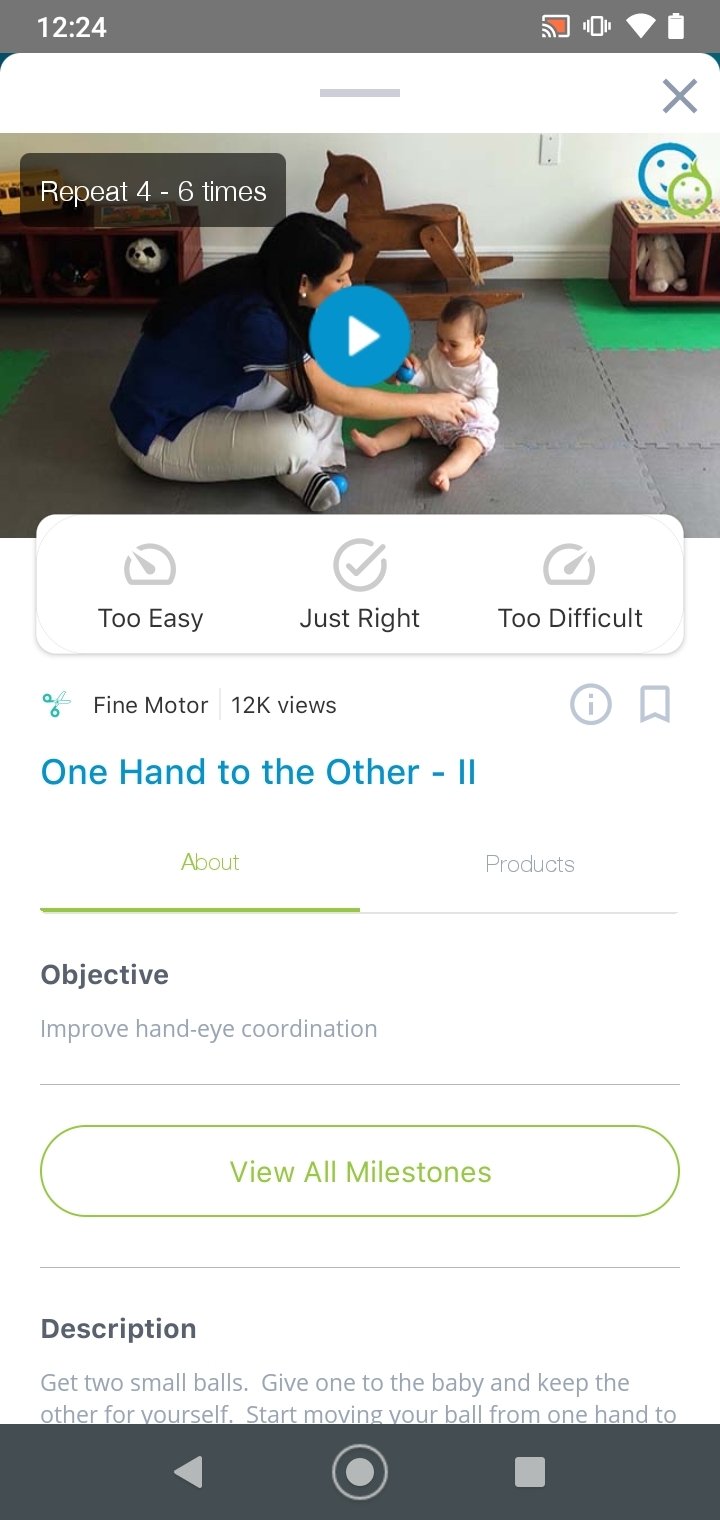Image resolution: width=720 pixels, height=1520 pixels.
Task: Open the info icon beside 12K views
Action: [x=591, y=705]
